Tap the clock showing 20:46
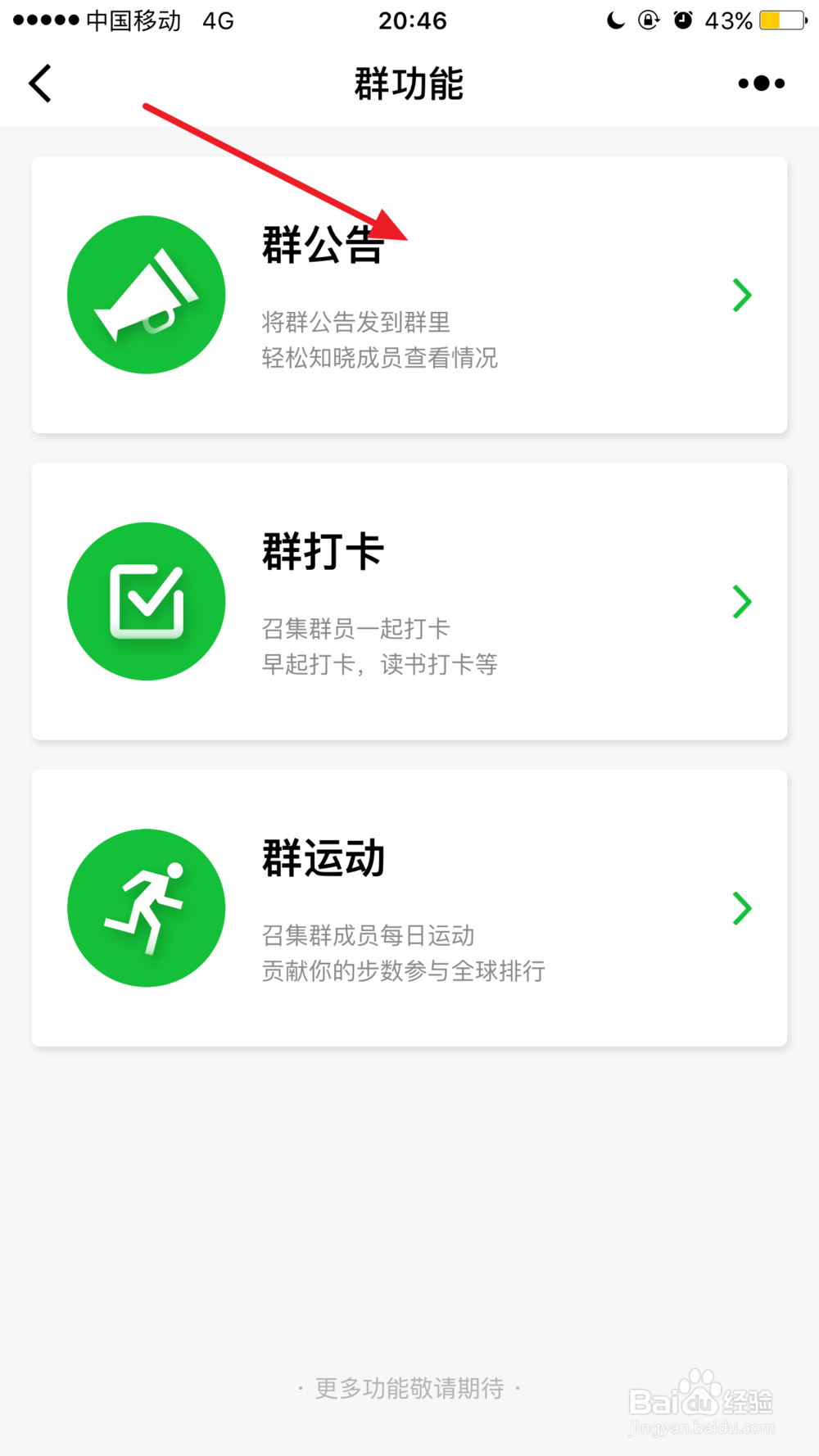Viewport: 819px width, 1456px height. coord(414,20)
